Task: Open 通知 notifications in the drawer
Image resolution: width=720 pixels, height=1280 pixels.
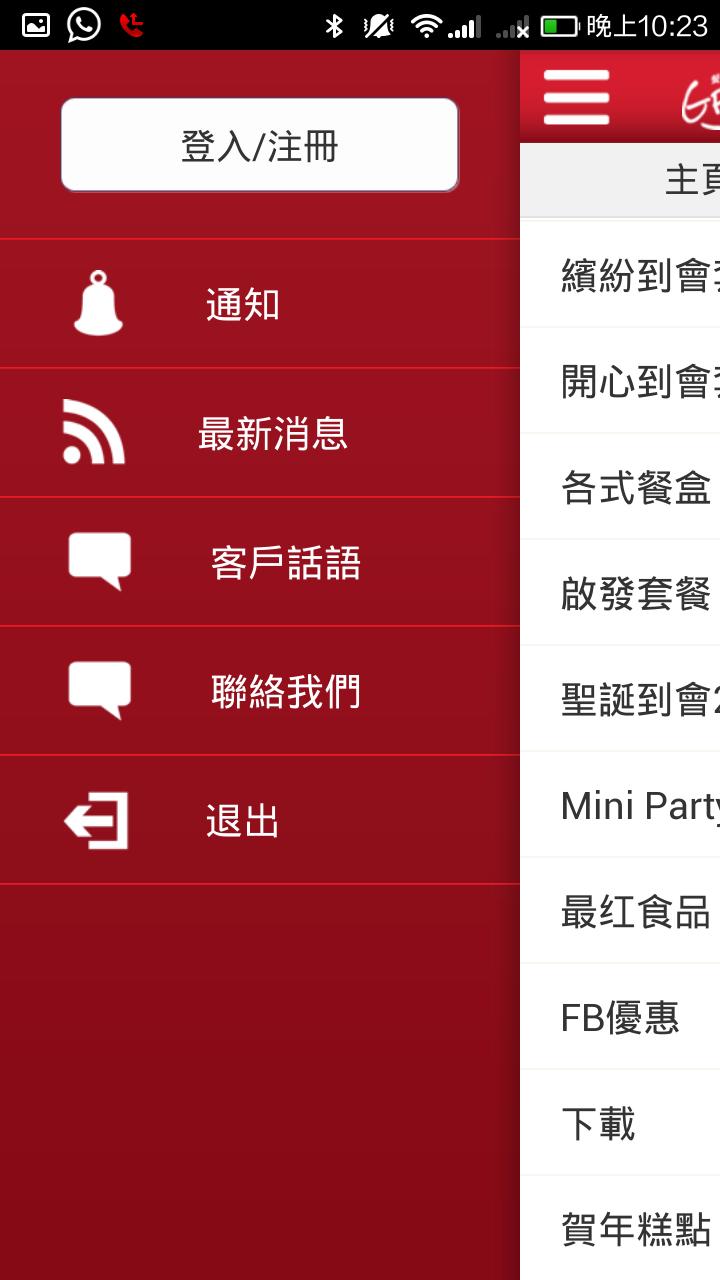Action: point(259,304)
